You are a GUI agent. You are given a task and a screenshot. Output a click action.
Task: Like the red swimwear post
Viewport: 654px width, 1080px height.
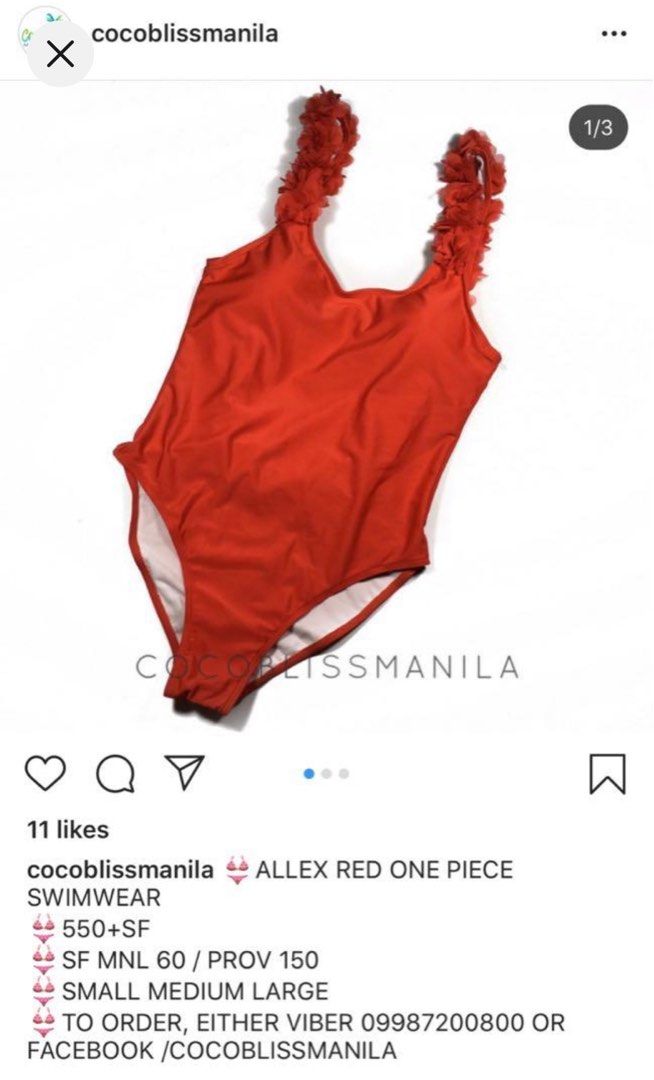click(x=45, y=773)
